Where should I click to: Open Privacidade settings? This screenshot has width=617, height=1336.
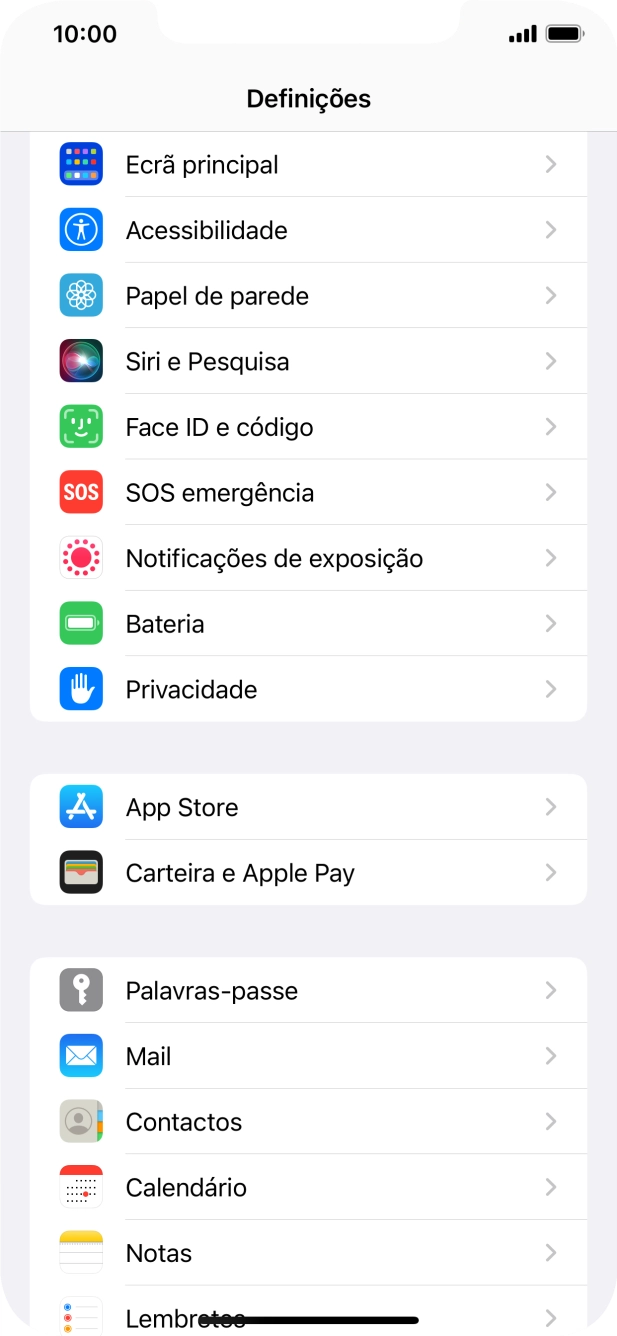(x=308, y=689)
